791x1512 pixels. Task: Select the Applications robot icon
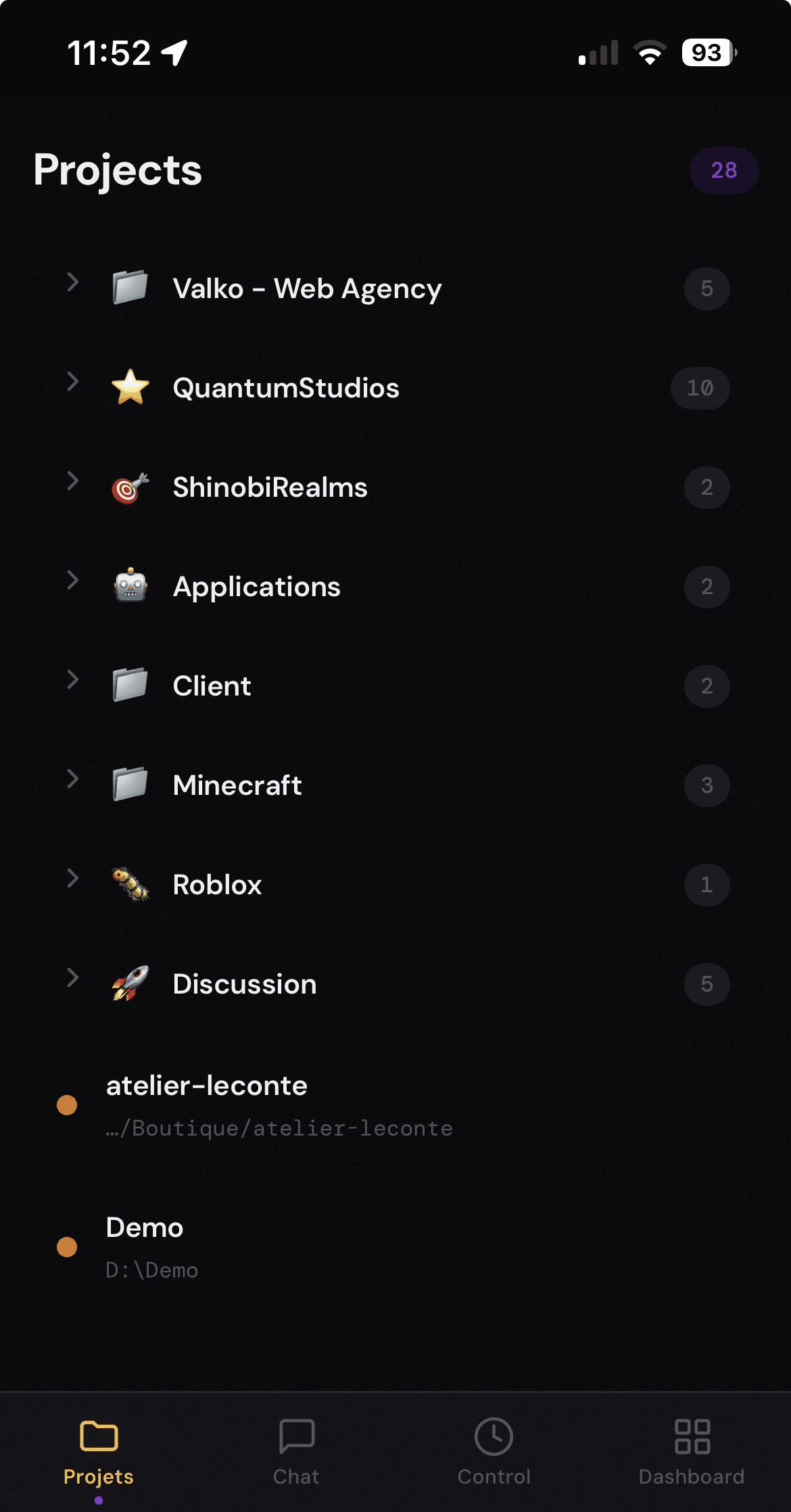pos(130,586)
